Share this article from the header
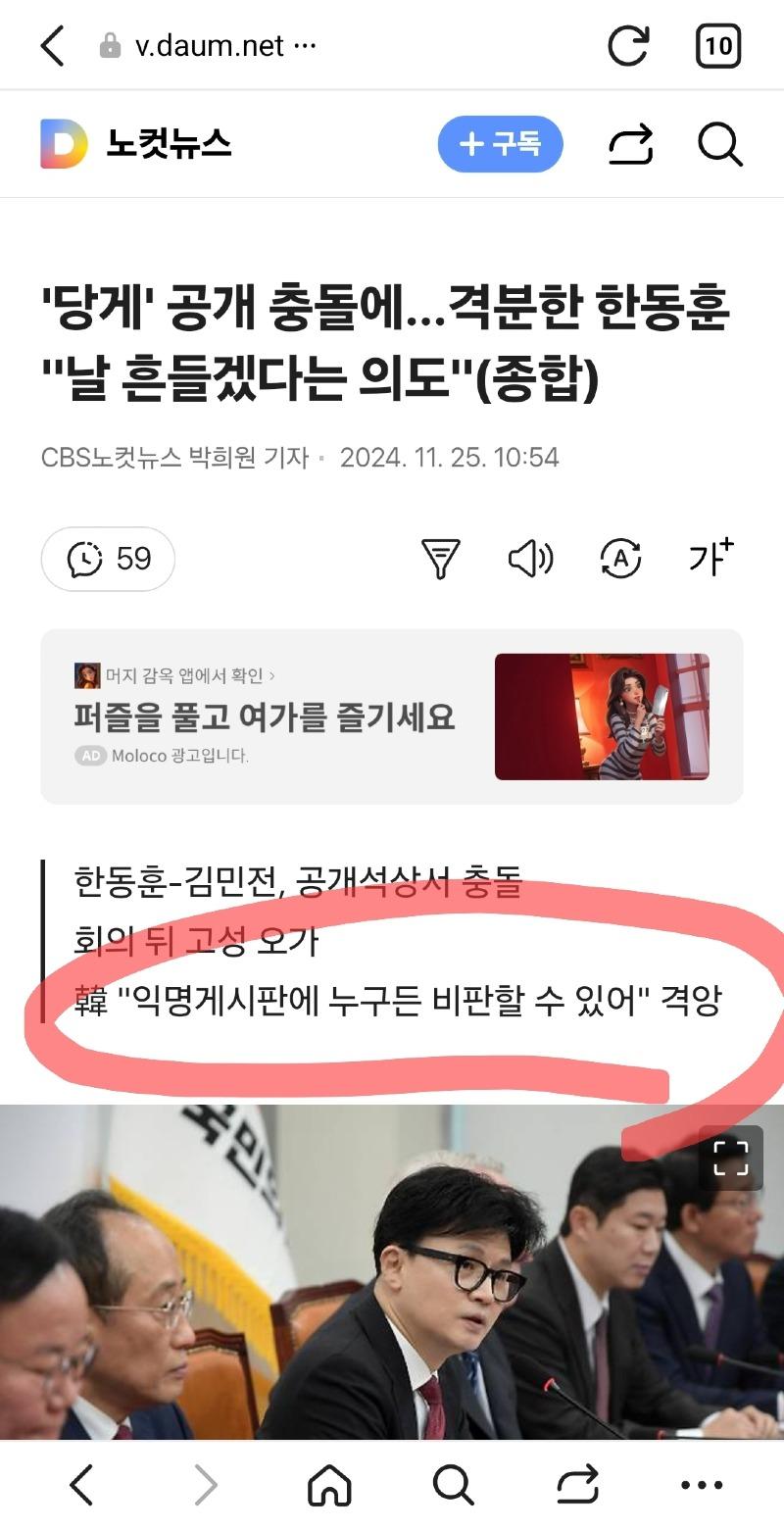 [630, 144]
